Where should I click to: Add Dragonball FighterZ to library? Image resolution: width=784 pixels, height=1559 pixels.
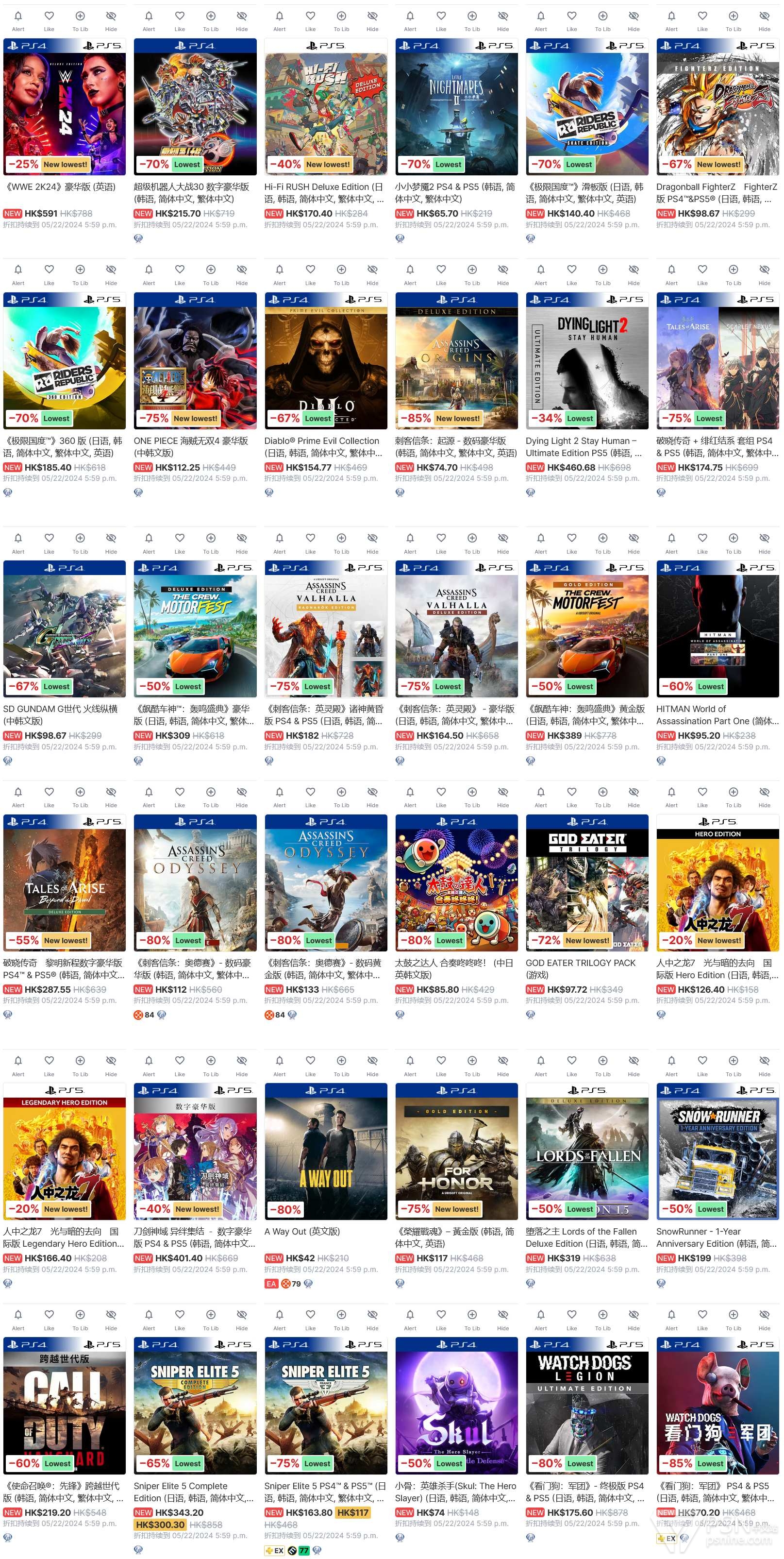coord(733,20)
